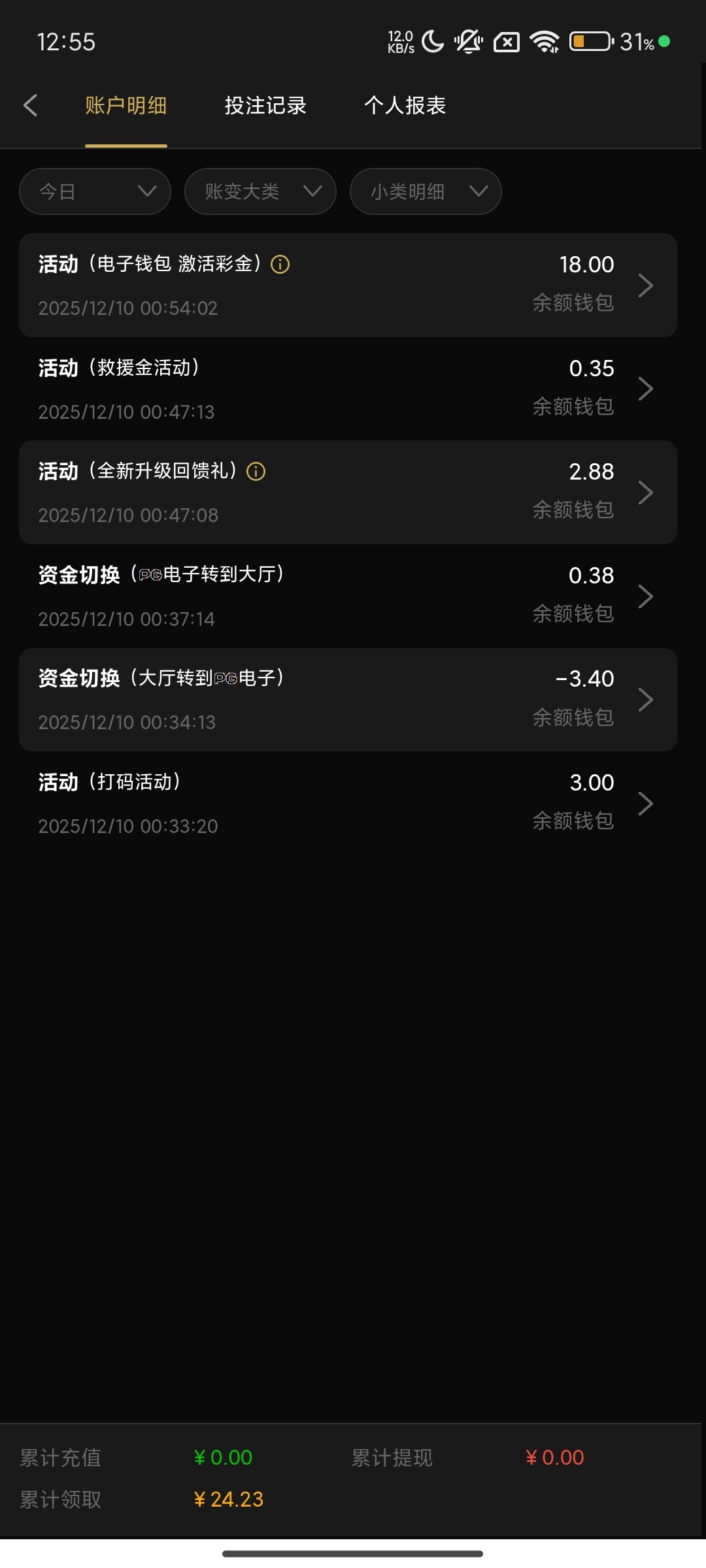This screenshot has width=706, height=1568.
Task: View the 大厅转到PG电子 -3.40 transfer
Action: pos(348,700)
